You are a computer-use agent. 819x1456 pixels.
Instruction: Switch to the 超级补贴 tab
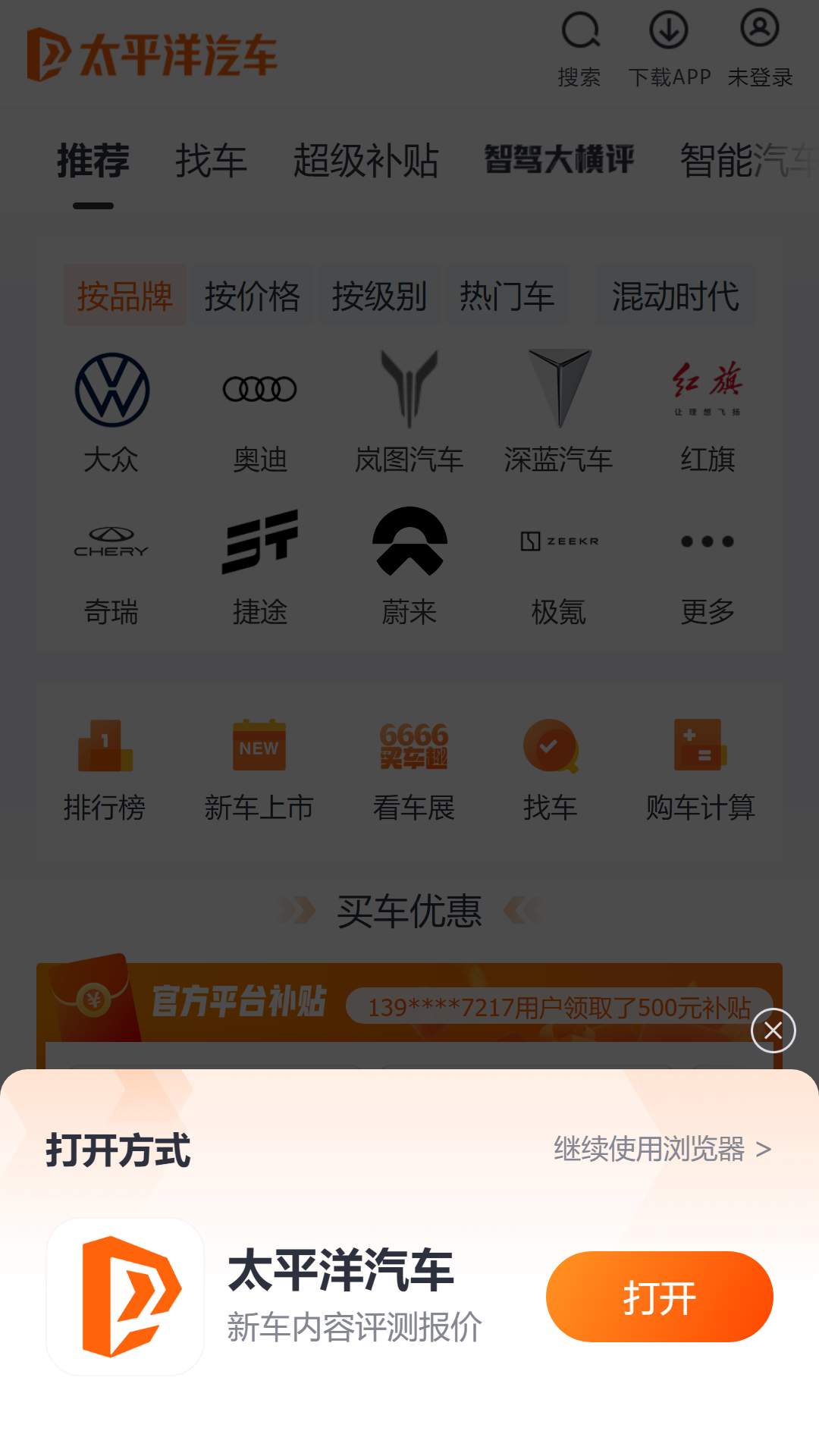pyautogui.click(x=366, y=161)
